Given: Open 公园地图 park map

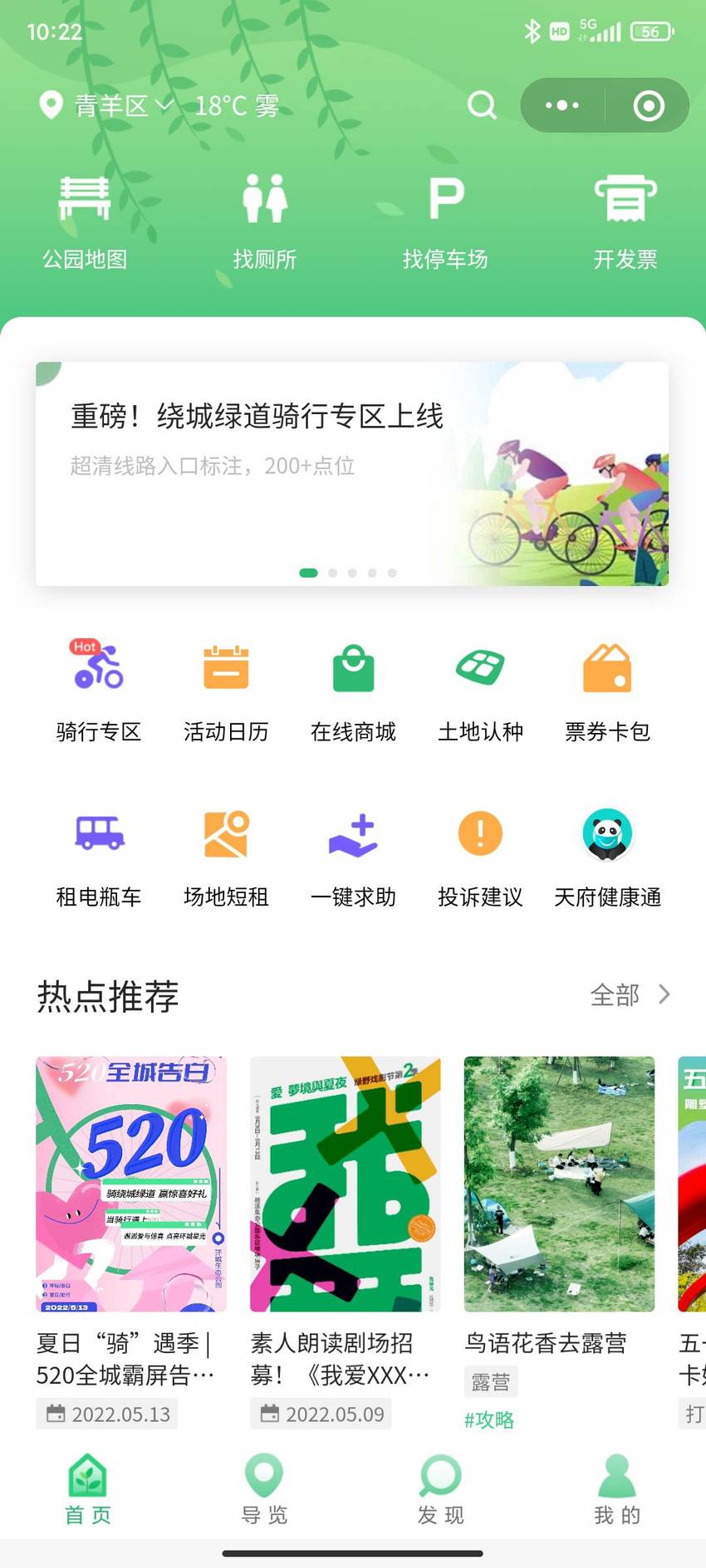Looking at the screenshot, I should pos(85,222).
